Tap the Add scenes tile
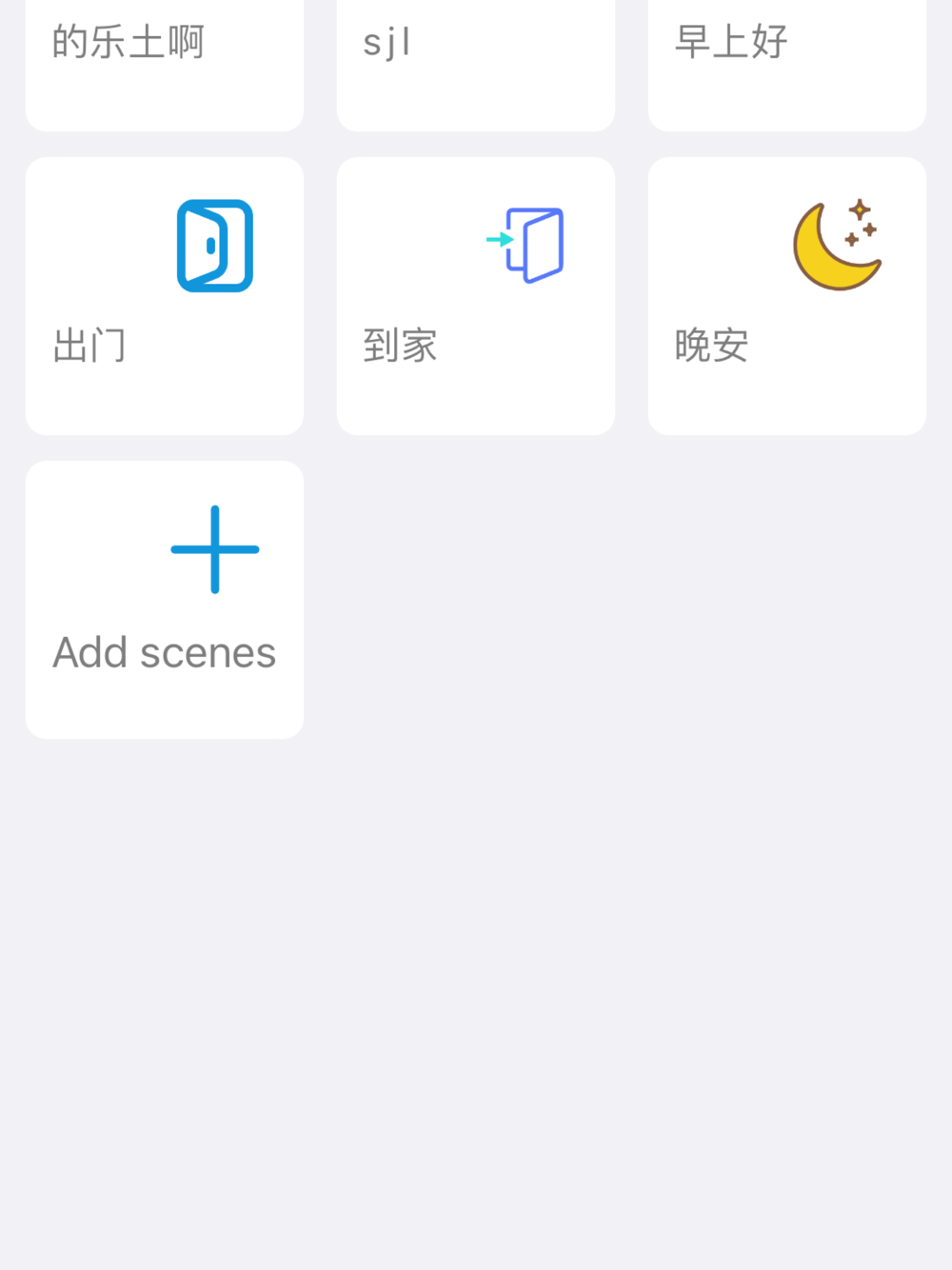Viewport: 952px width, 1270px height. point(165,600)
